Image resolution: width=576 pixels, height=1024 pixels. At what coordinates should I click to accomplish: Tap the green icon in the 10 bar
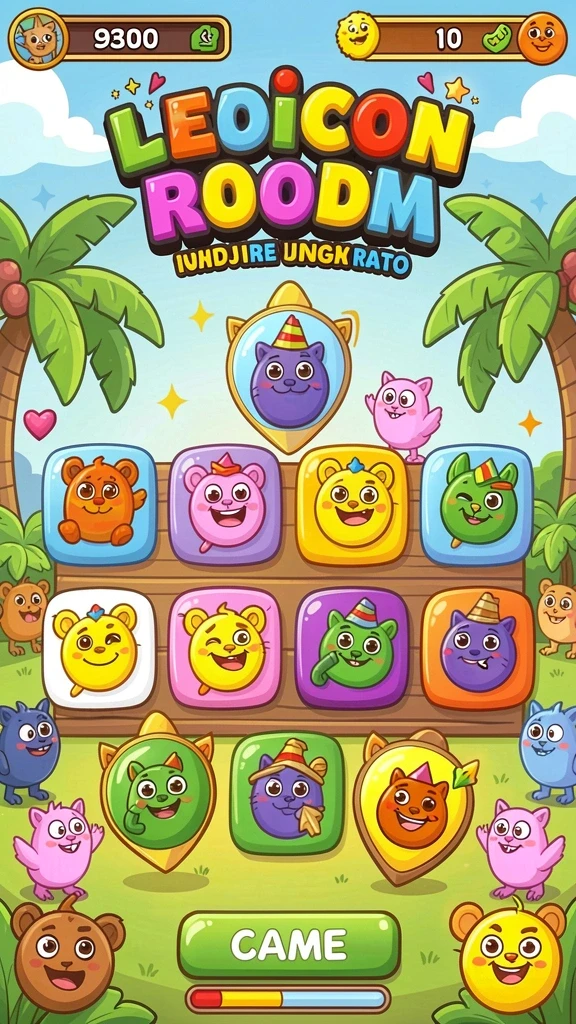tap(498, 38)
